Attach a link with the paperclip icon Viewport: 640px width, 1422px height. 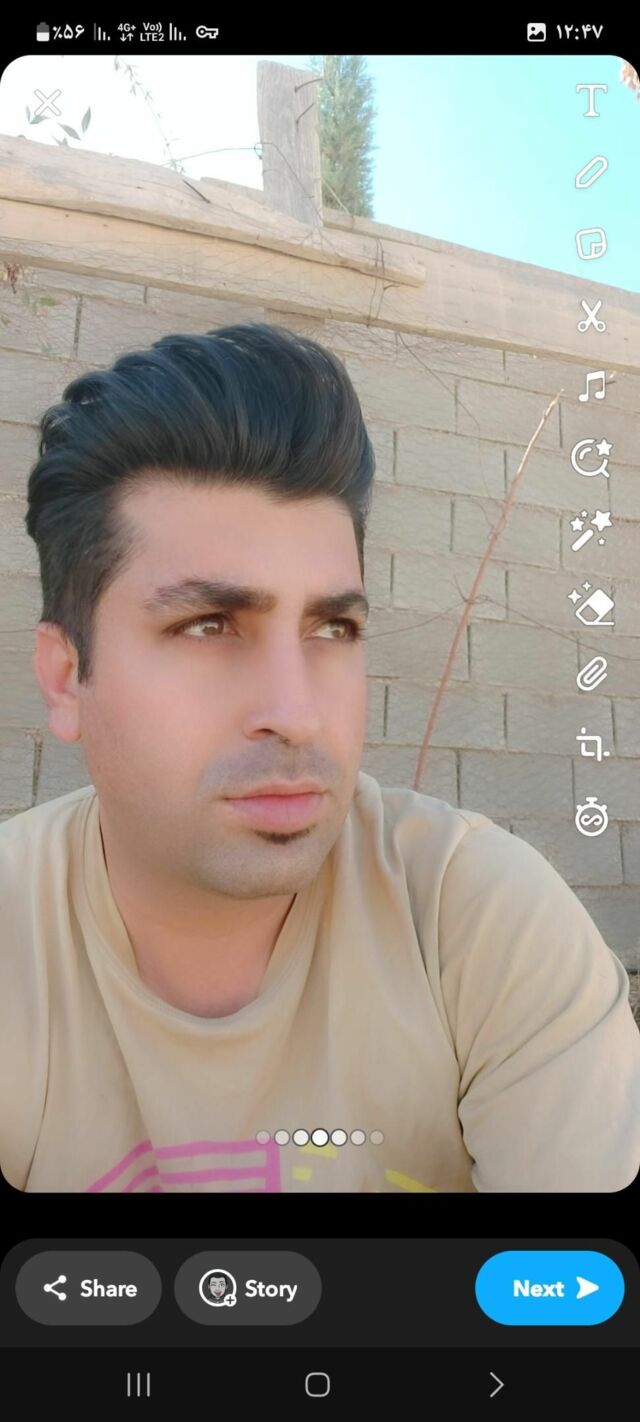[x=591, y=675]
